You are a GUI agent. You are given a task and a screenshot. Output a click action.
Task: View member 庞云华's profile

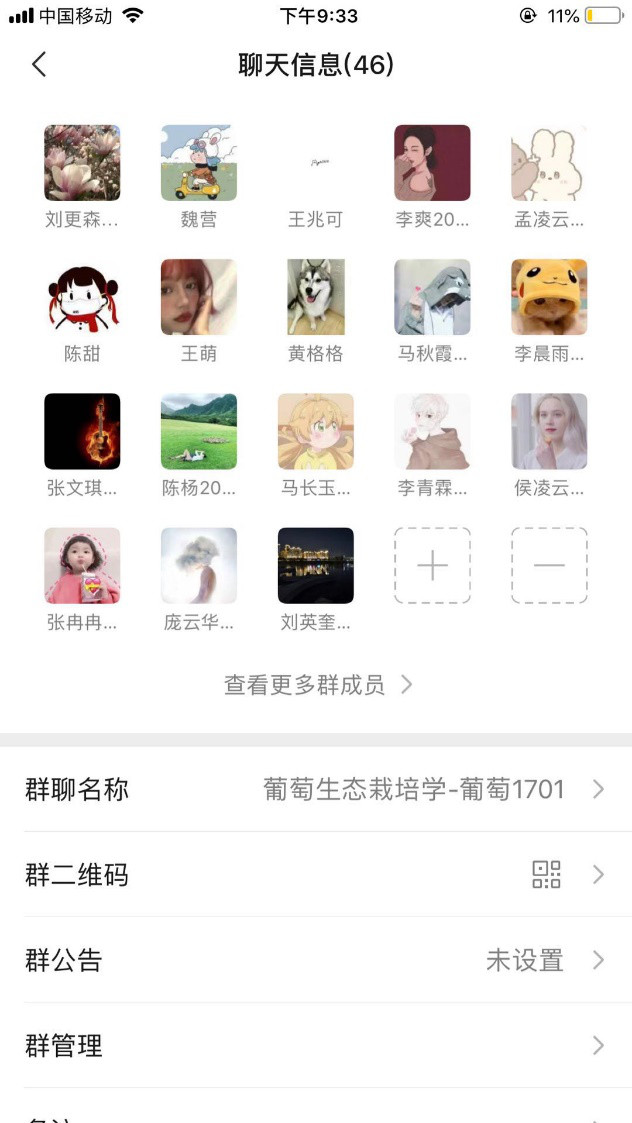click(199, 566)
